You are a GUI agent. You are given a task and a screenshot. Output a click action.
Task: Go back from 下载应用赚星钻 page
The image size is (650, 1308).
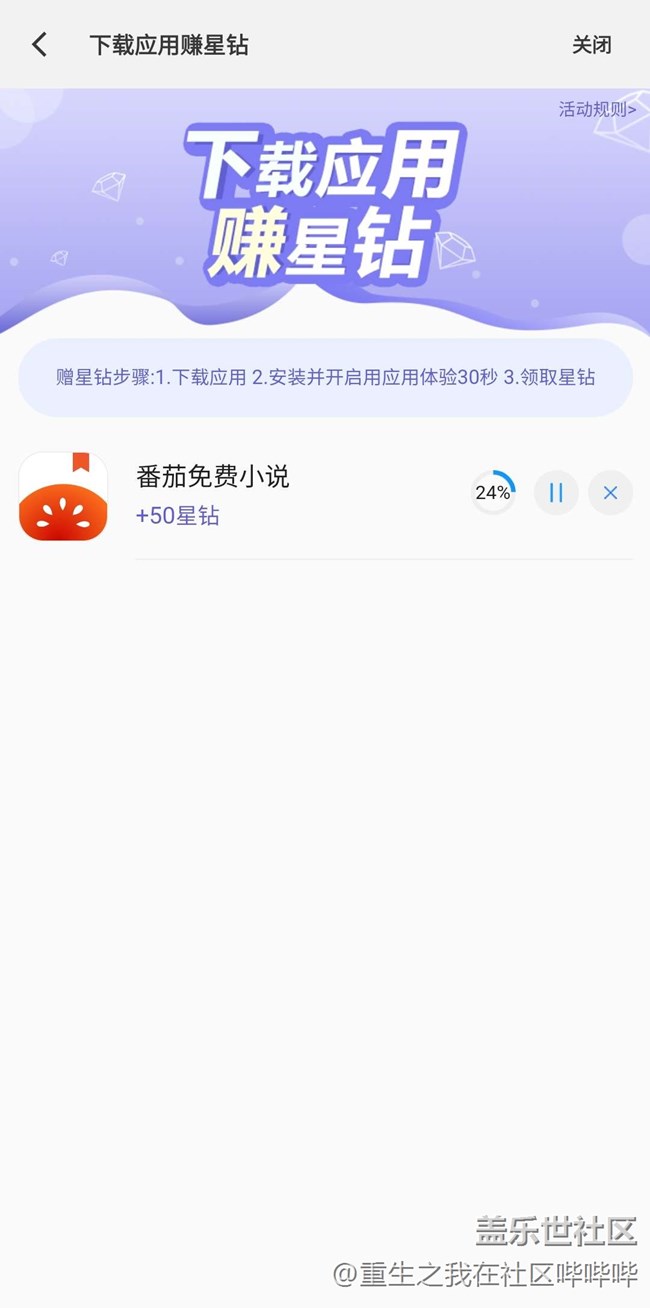point(40,45)
